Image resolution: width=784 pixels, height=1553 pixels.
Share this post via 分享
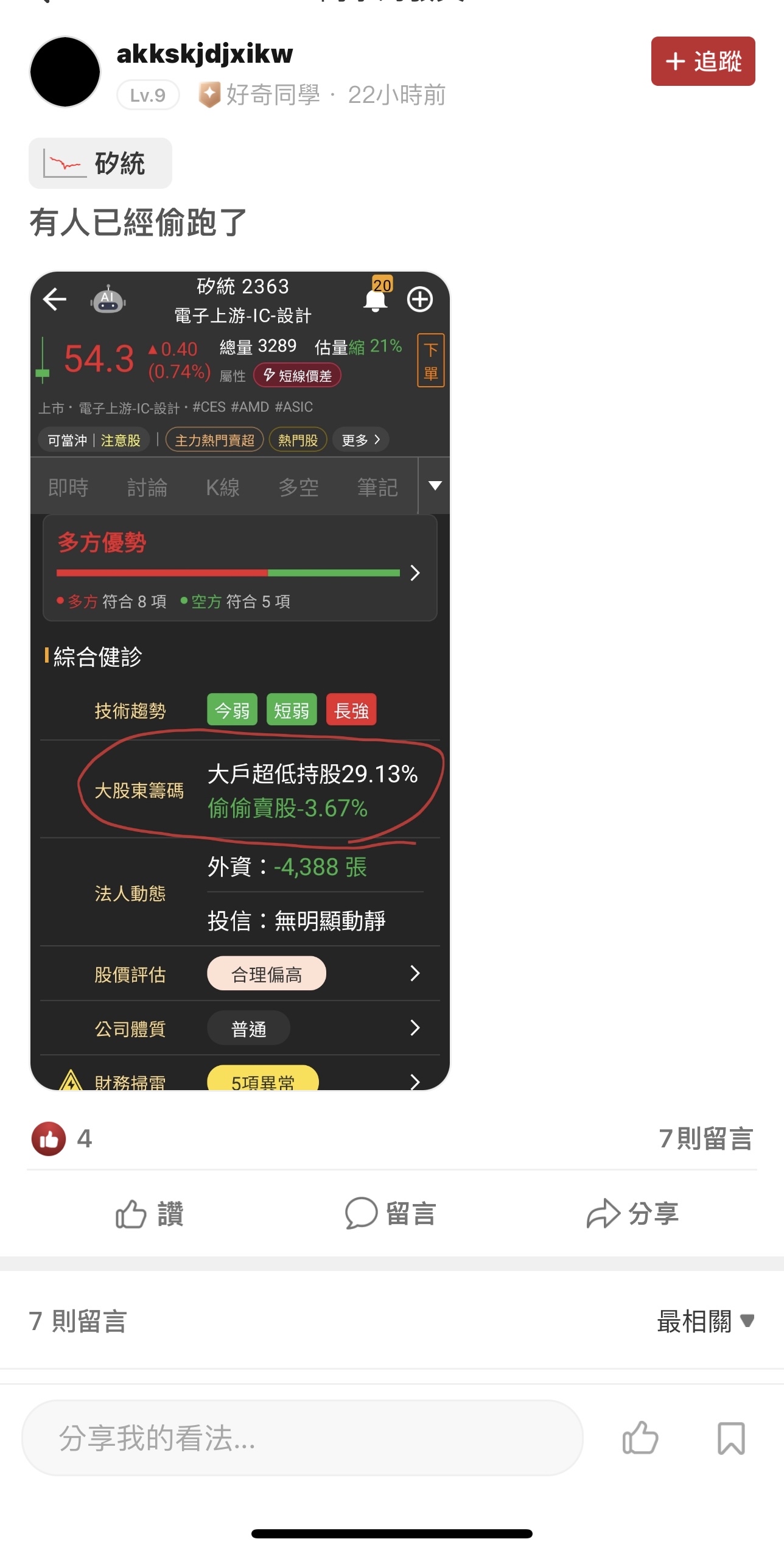632,1213
